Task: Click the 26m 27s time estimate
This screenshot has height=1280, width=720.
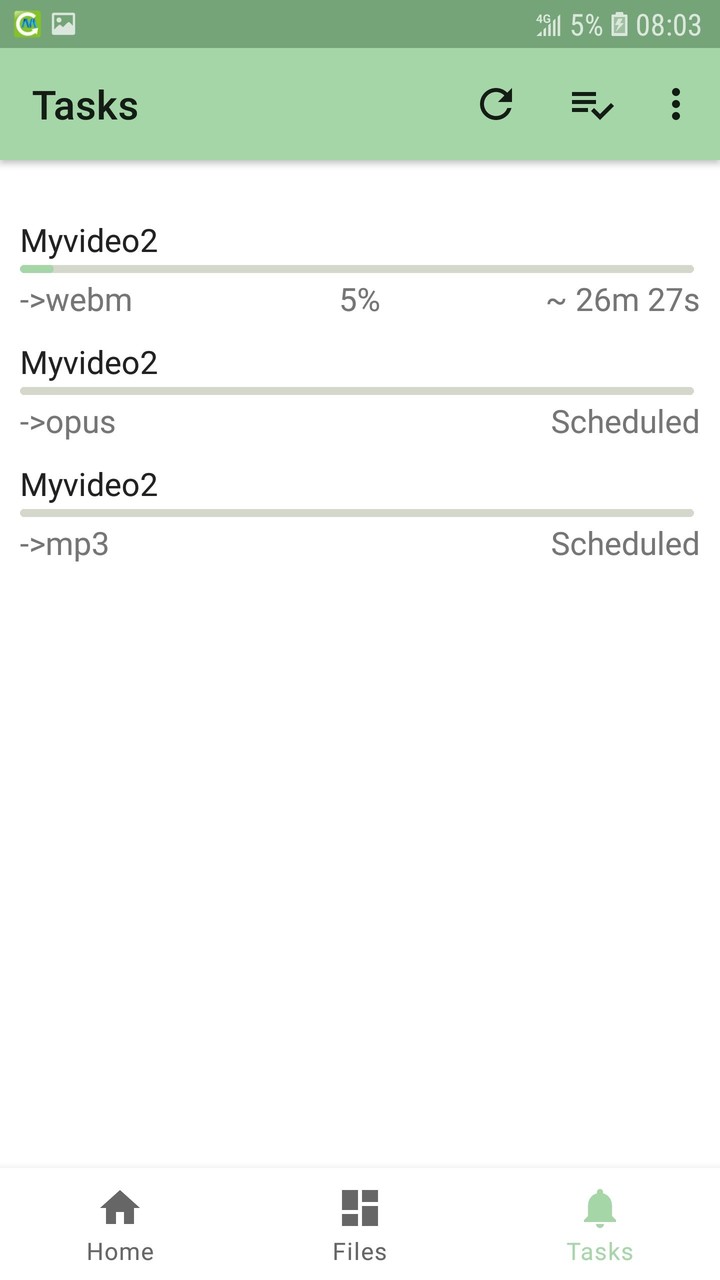Action: pos(621,300)
